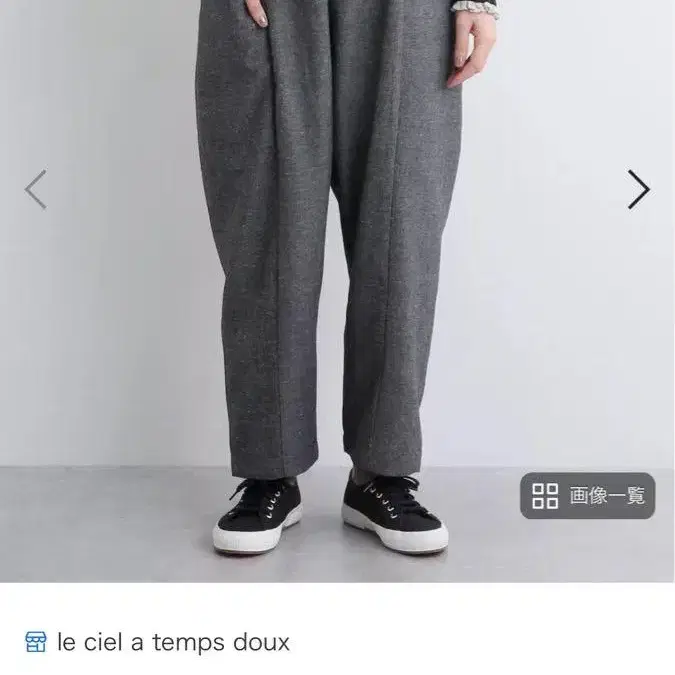Screen dimensions: 675x675
Task: Go to the previous product image
Action: click(x=36, y=189)
